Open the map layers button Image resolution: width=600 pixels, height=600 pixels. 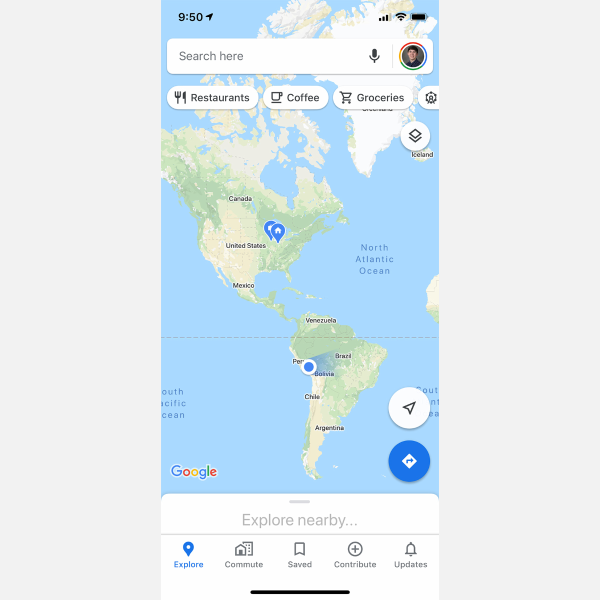415,136
